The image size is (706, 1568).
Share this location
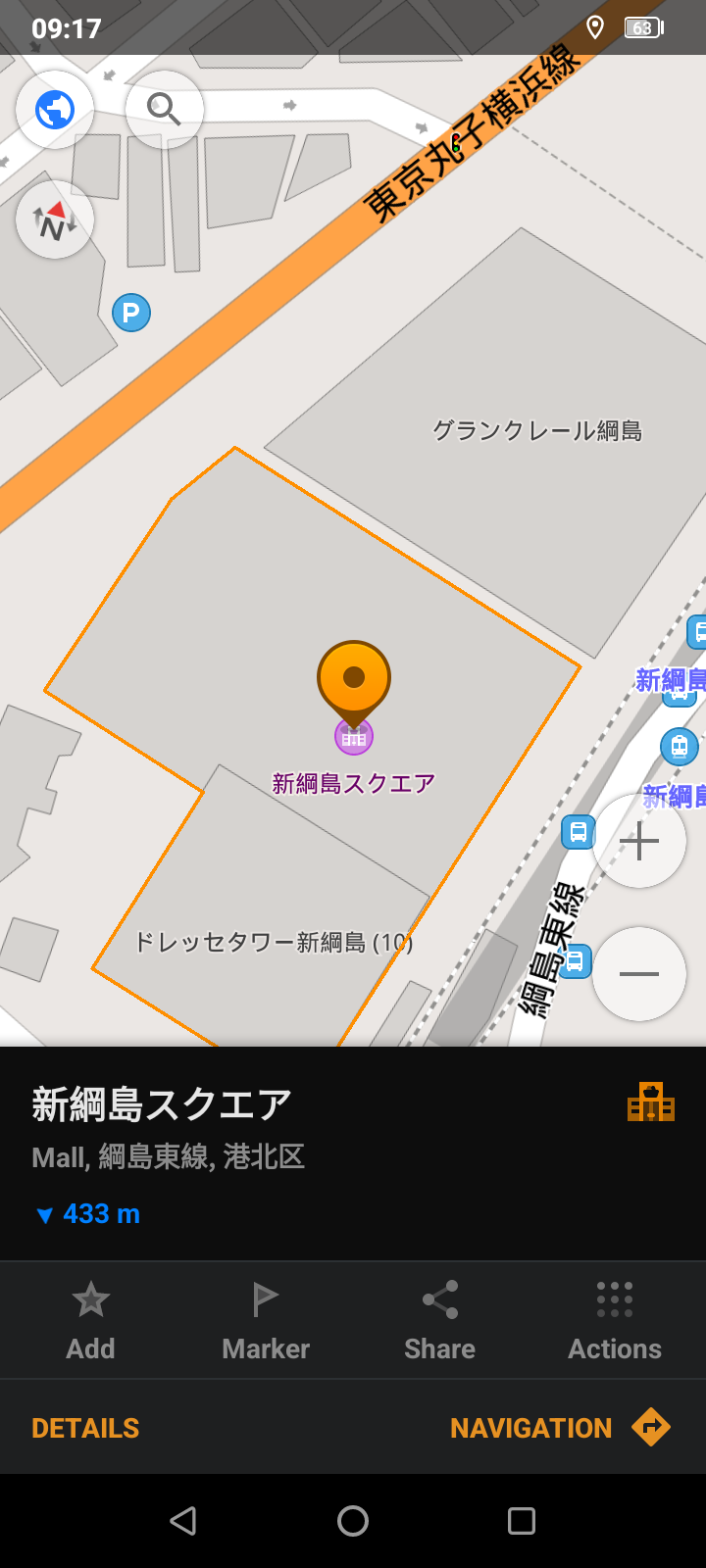coord(439,1320)
